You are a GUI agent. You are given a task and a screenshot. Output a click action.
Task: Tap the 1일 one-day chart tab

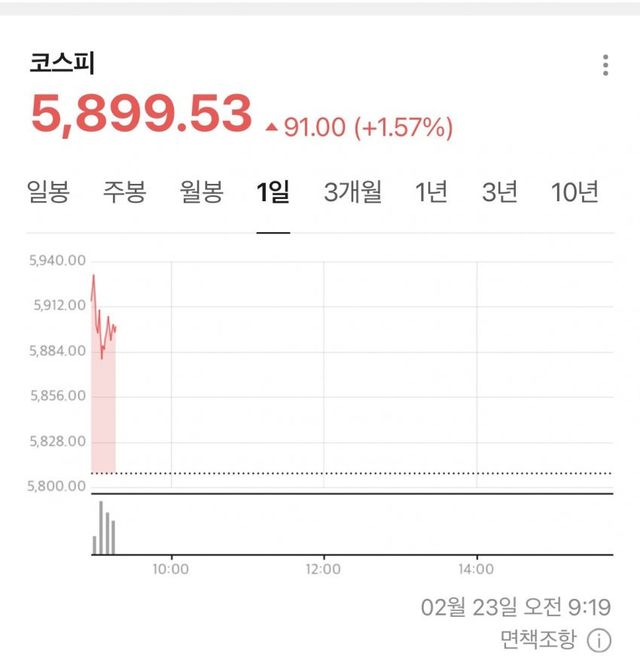point(273,192)
